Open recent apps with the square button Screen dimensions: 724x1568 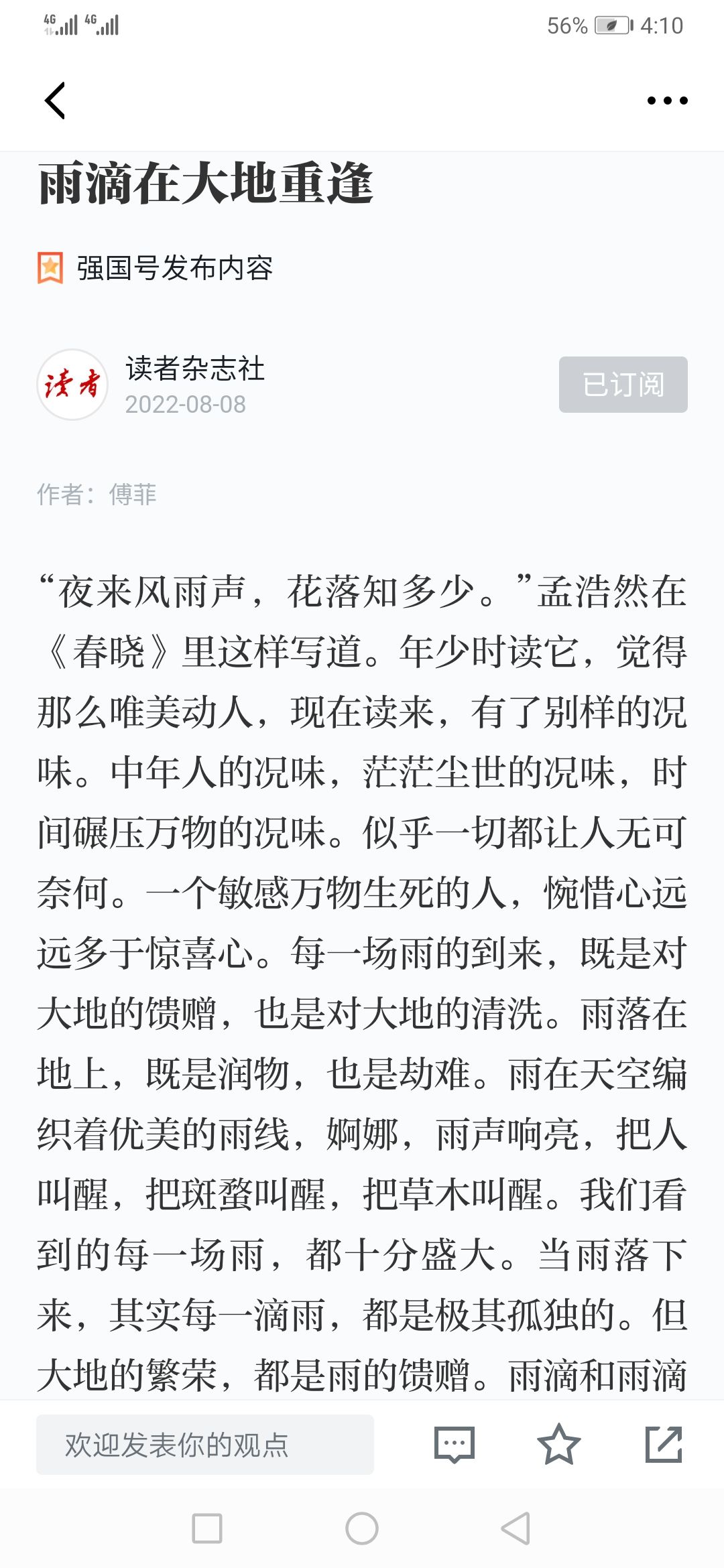207,1528
